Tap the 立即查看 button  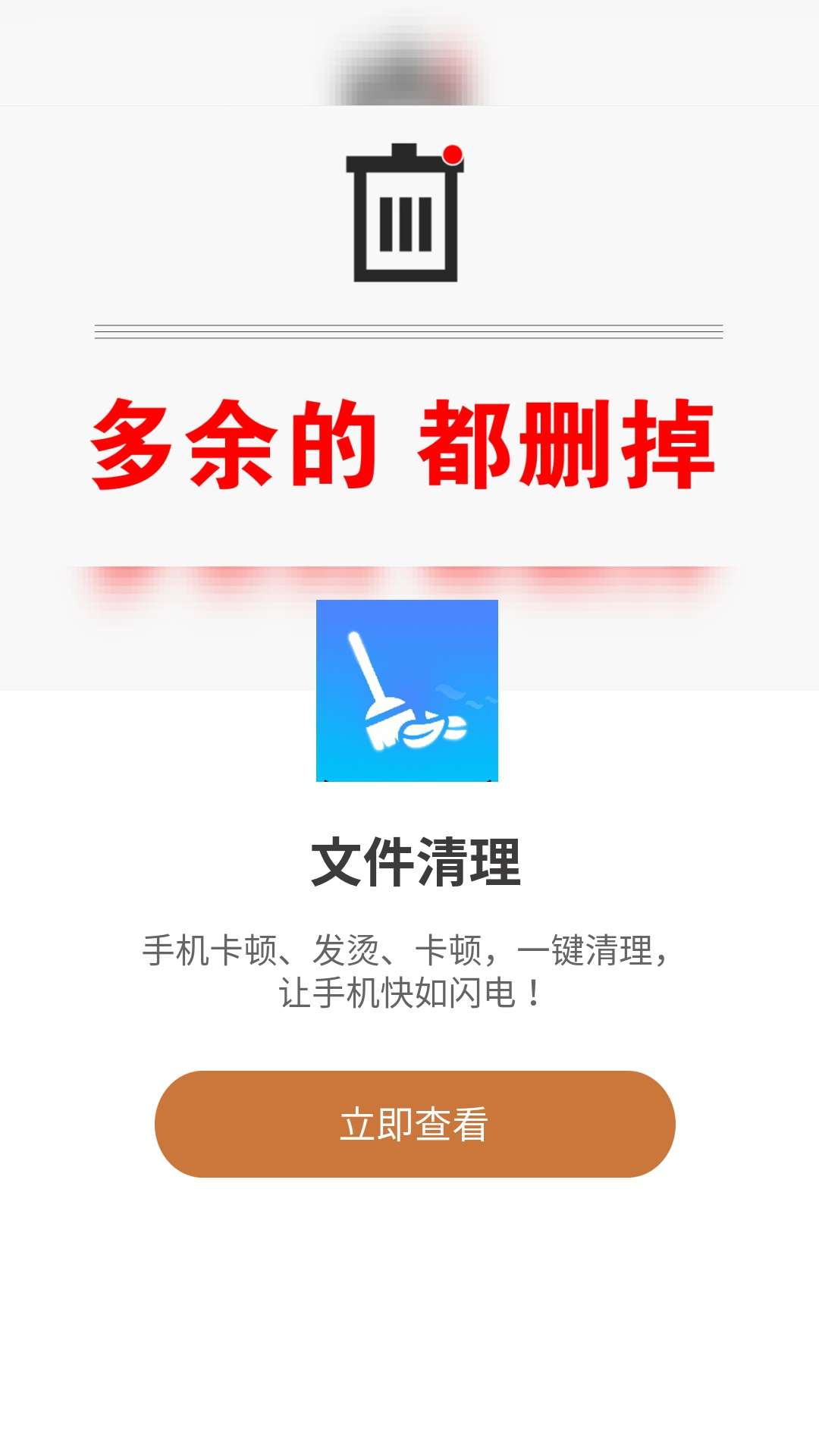tap(414, 1124)
